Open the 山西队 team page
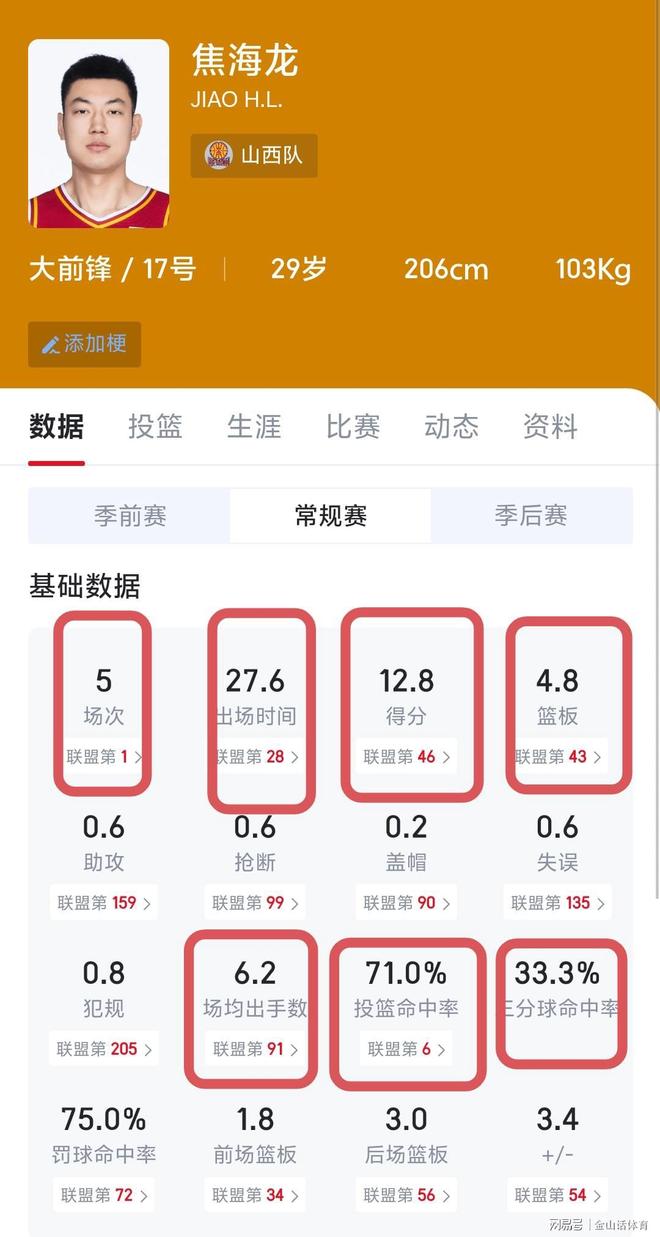This screenshot has height=1237, width=660. pyautogui.click(x=254, y=156)
